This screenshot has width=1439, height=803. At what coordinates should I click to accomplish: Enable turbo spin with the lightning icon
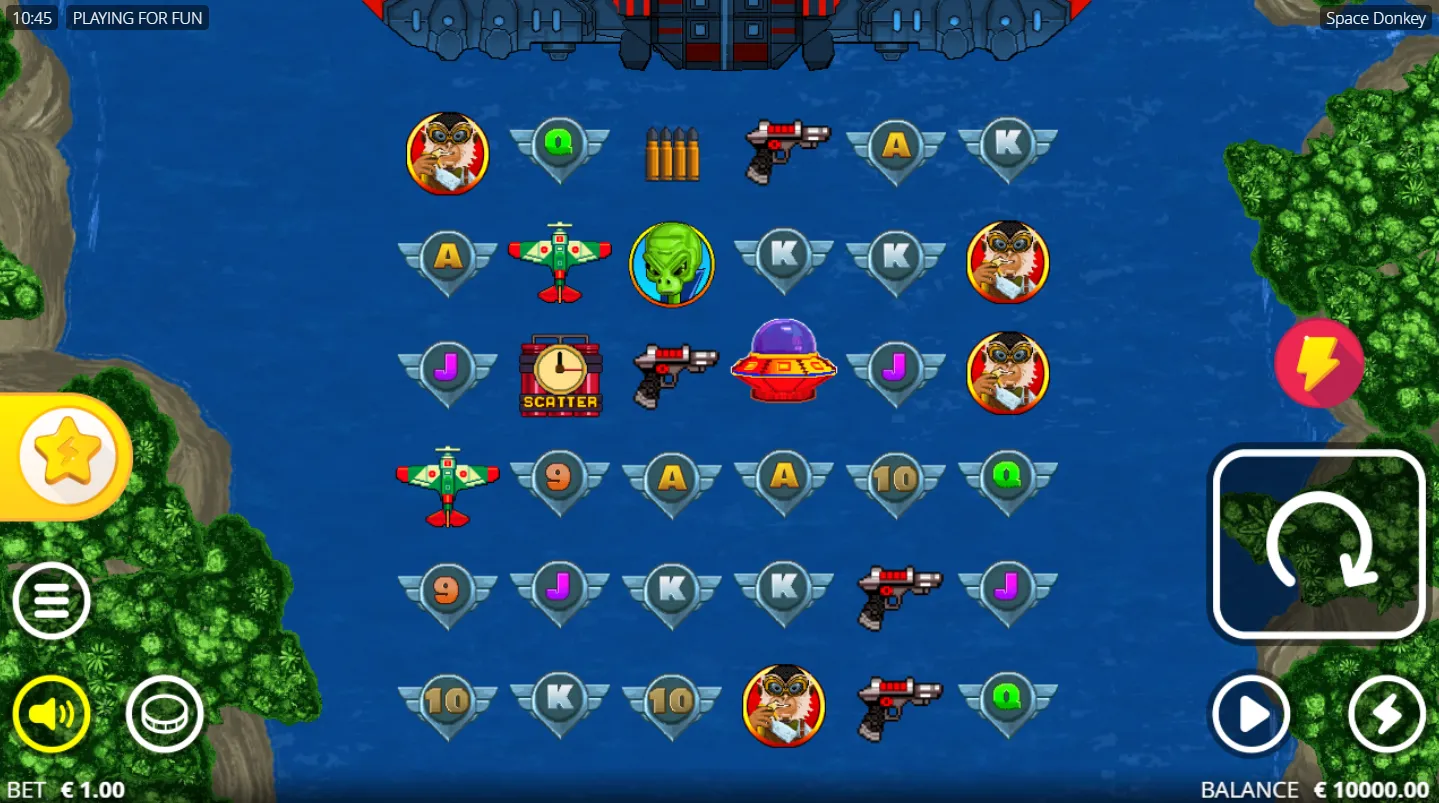tap(1386, 714)
